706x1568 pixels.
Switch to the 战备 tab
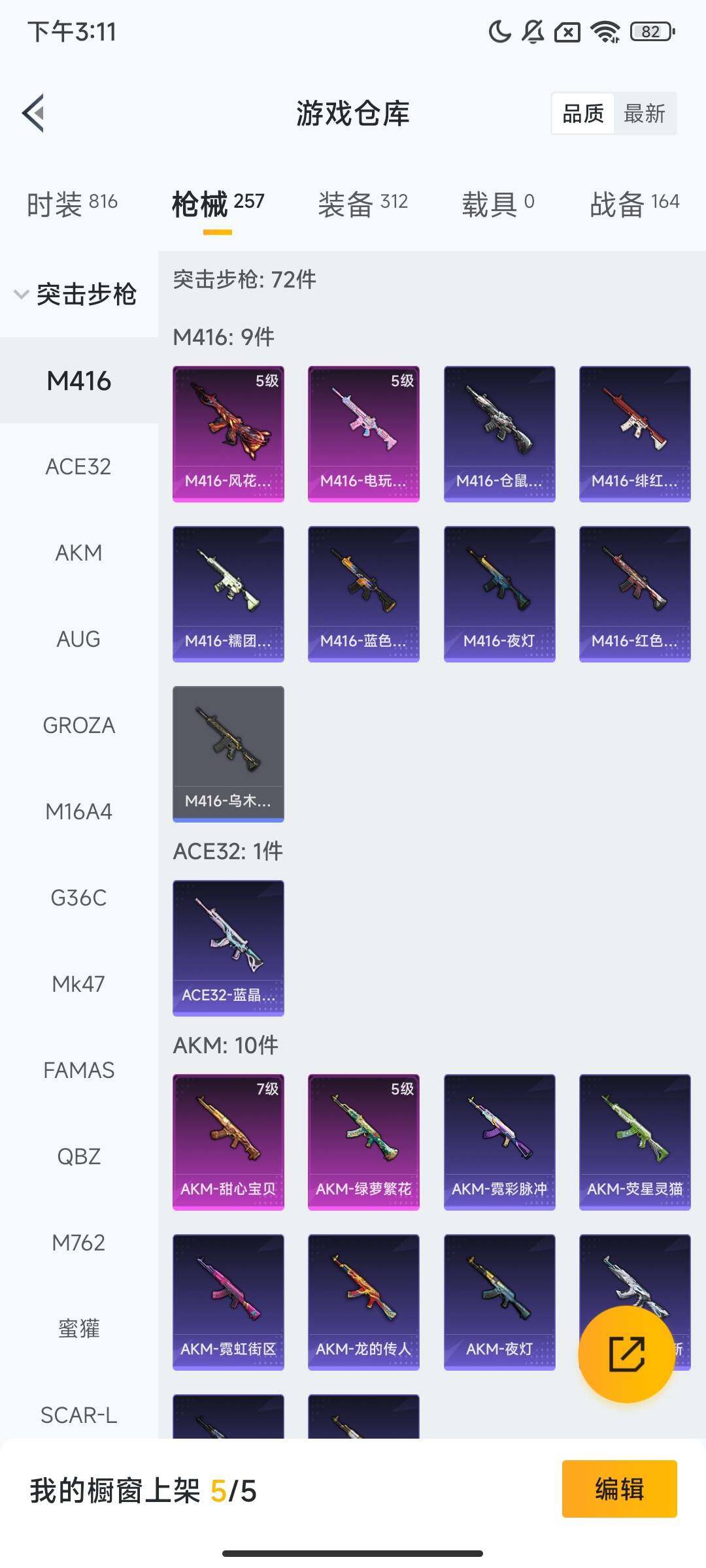click(x=634, y=204)
